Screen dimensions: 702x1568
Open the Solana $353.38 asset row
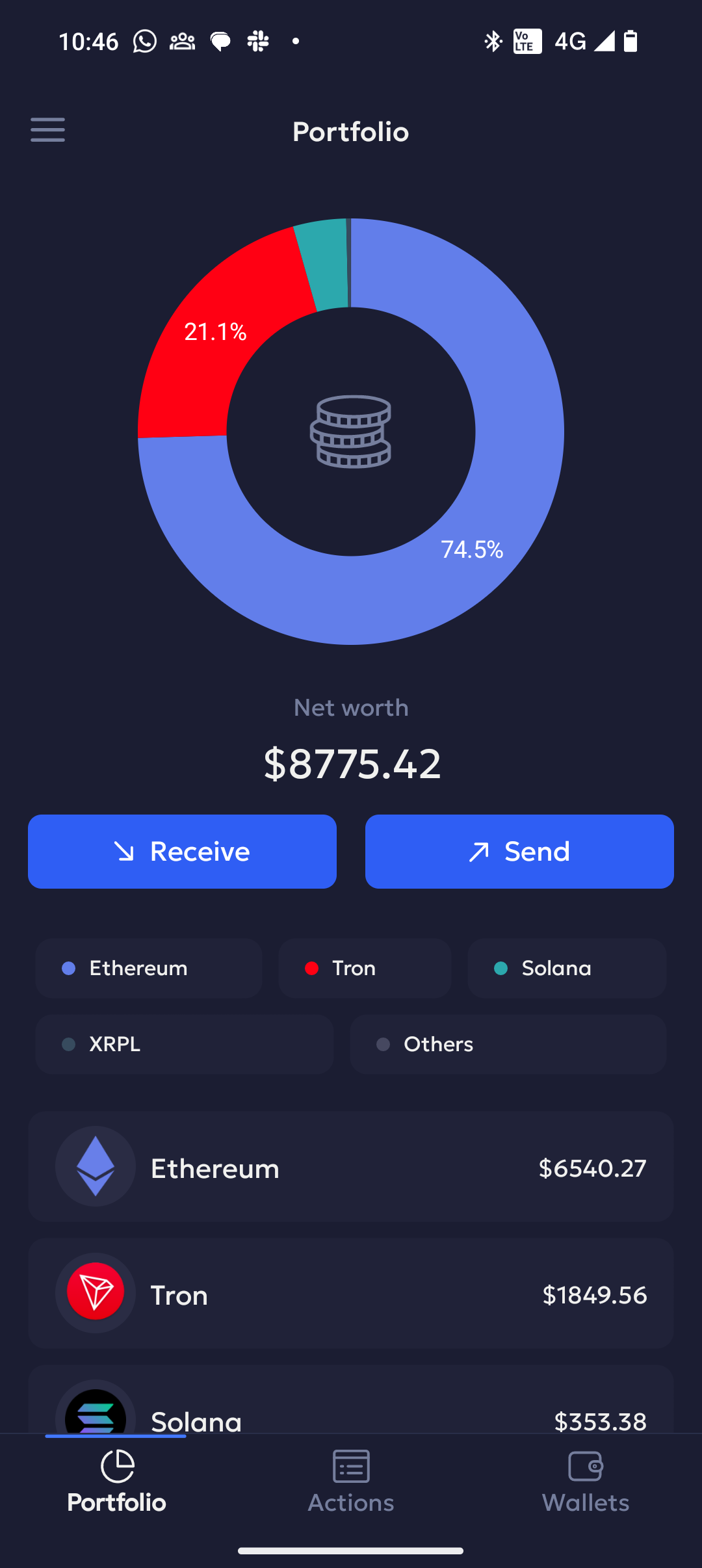[351, 1400]
